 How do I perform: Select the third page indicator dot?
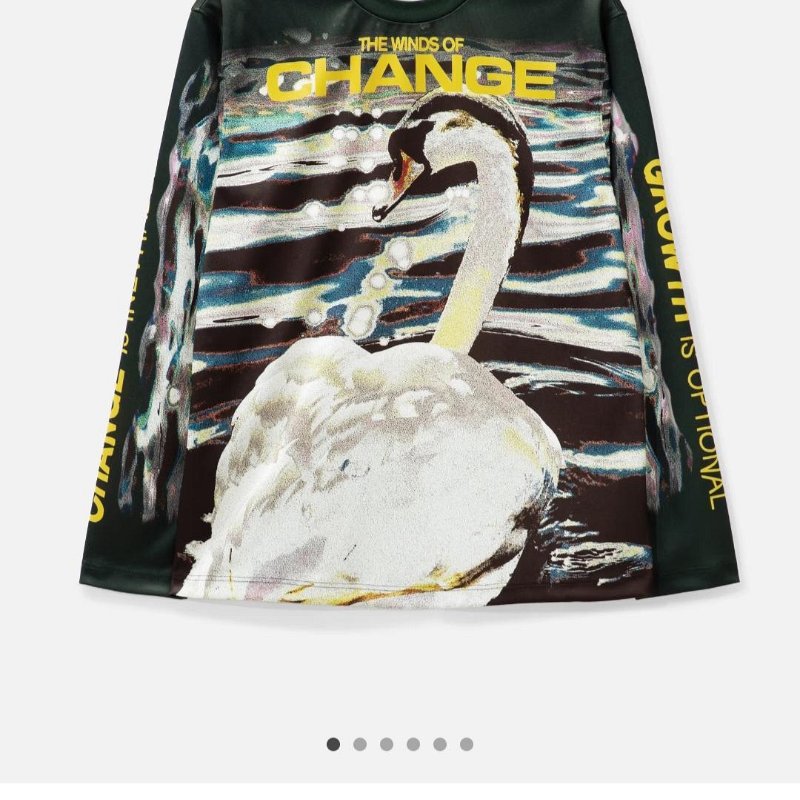(386, 744)
